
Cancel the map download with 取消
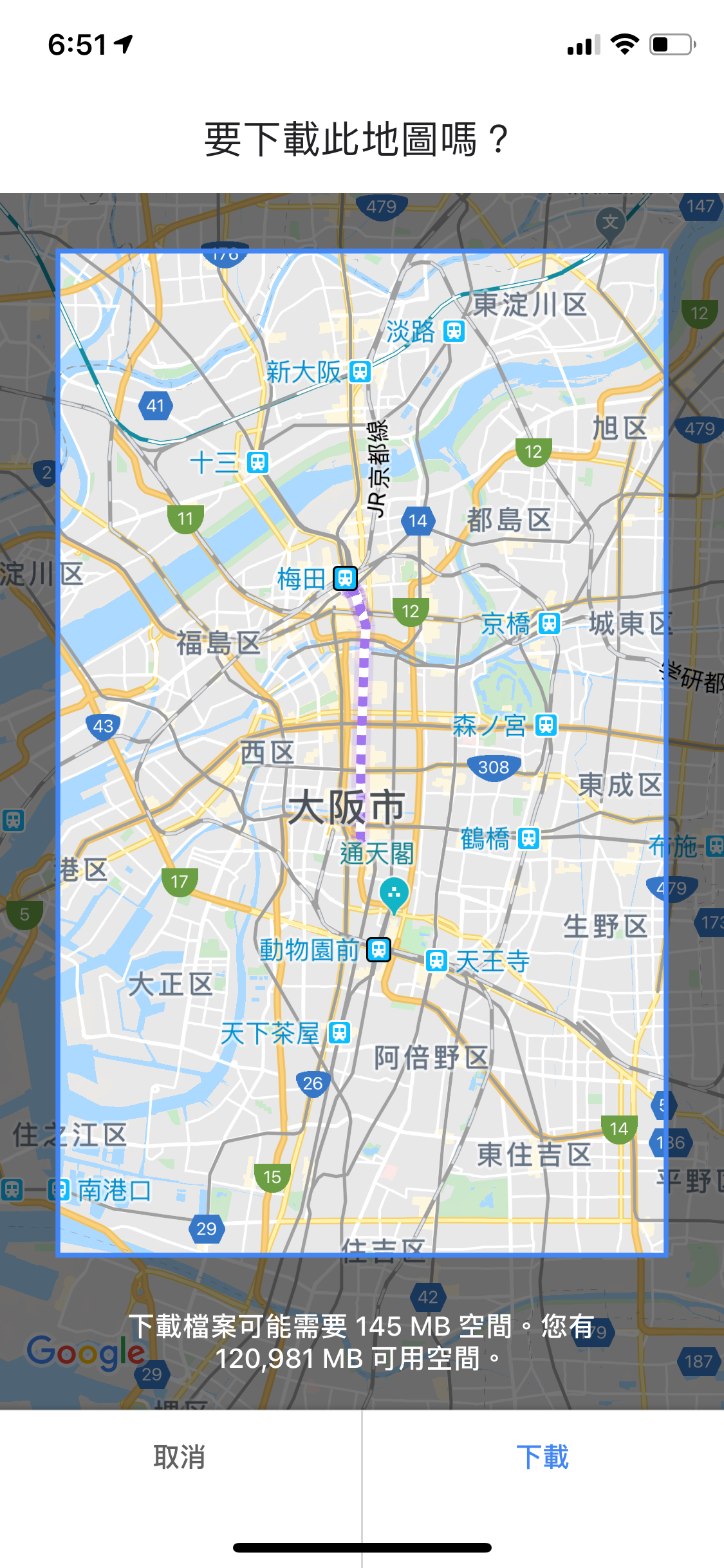(x=180, y=1457)
